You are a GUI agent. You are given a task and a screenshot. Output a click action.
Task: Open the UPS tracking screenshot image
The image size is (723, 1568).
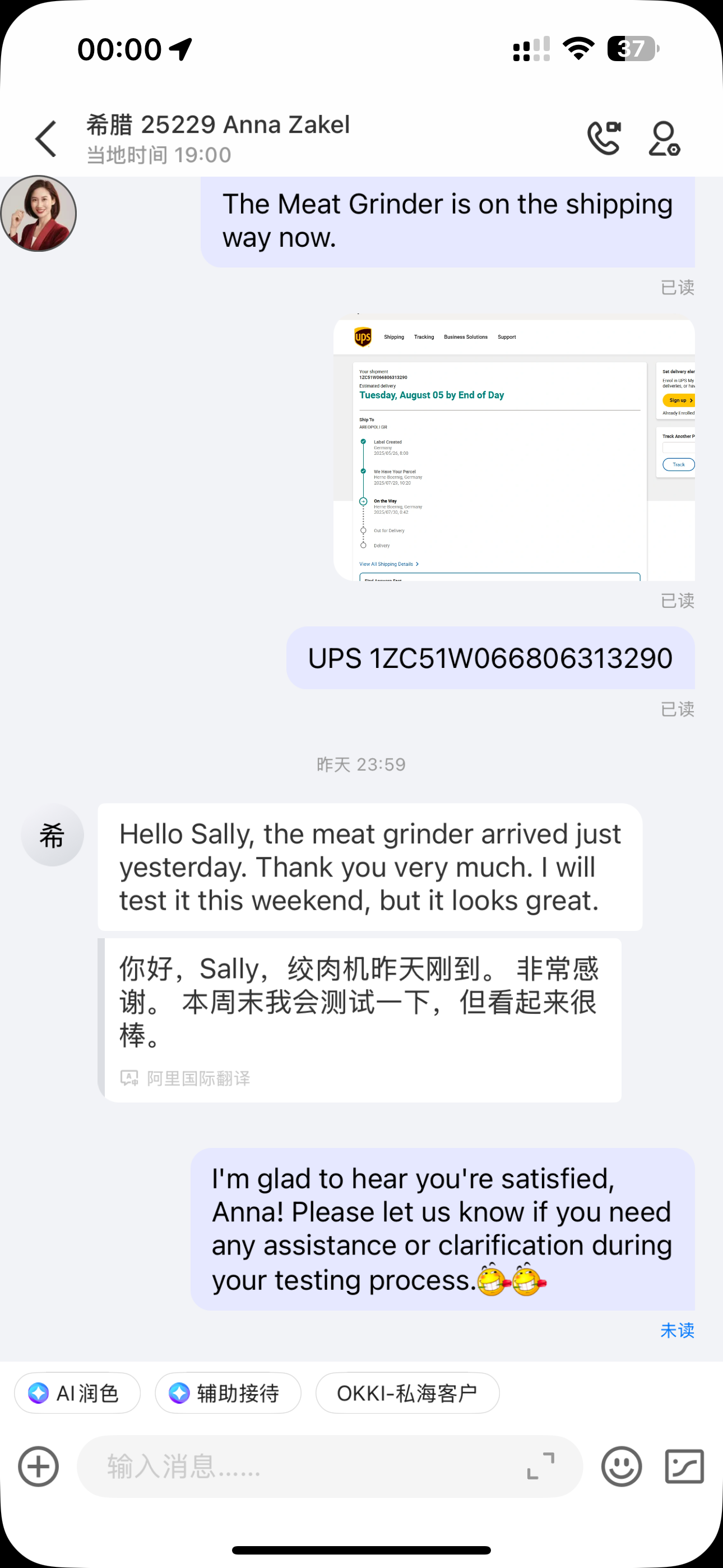[x=513, y=449]
